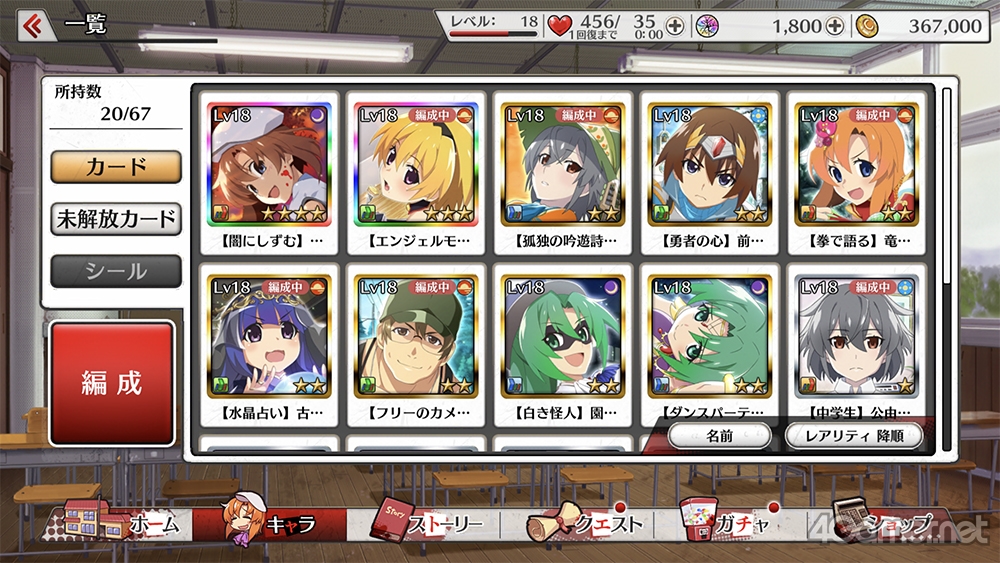Go to the ホーム tab

(x=121, y=524)
